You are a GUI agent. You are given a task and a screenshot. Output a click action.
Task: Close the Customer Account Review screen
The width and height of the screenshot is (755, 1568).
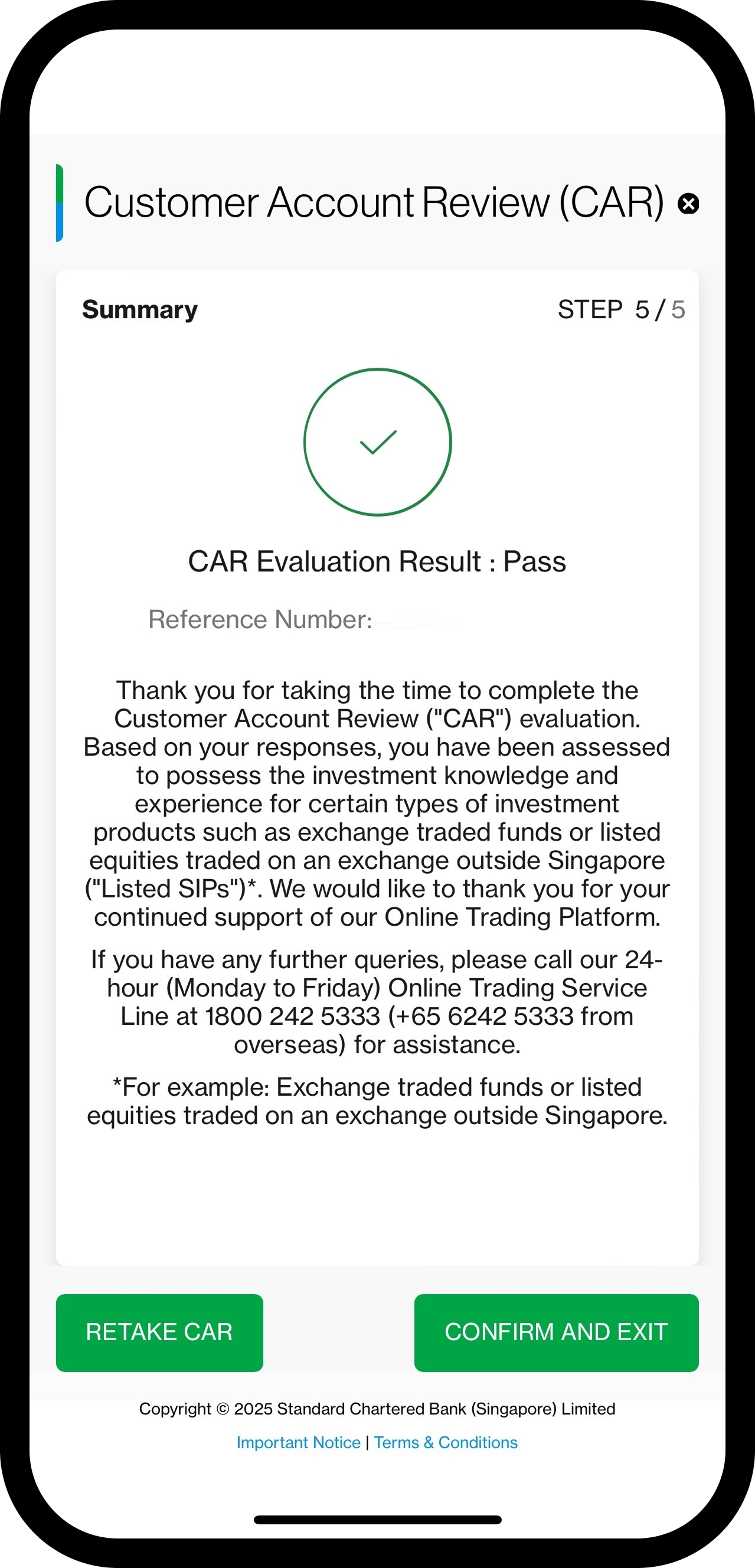688,204
